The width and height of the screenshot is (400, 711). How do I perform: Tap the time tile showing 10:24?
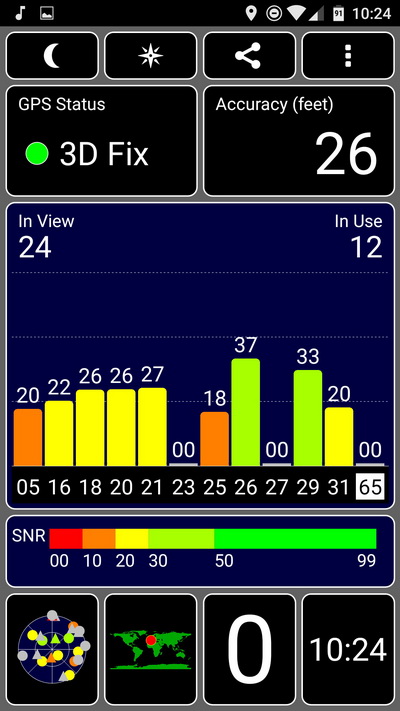pyautogui.click(x=348, y=649)
